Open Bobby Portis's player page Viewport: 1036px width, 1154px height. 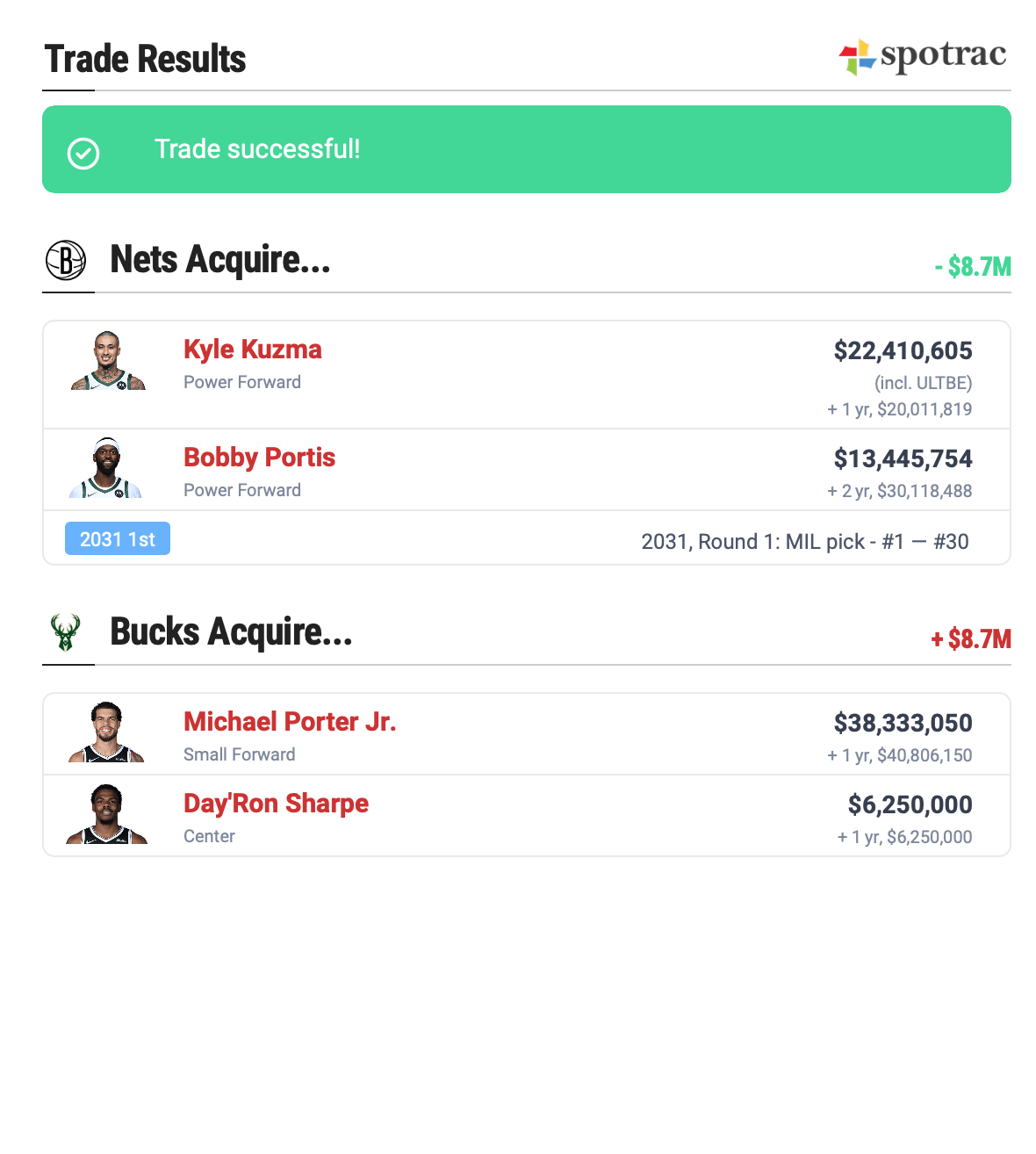[259, 458]
